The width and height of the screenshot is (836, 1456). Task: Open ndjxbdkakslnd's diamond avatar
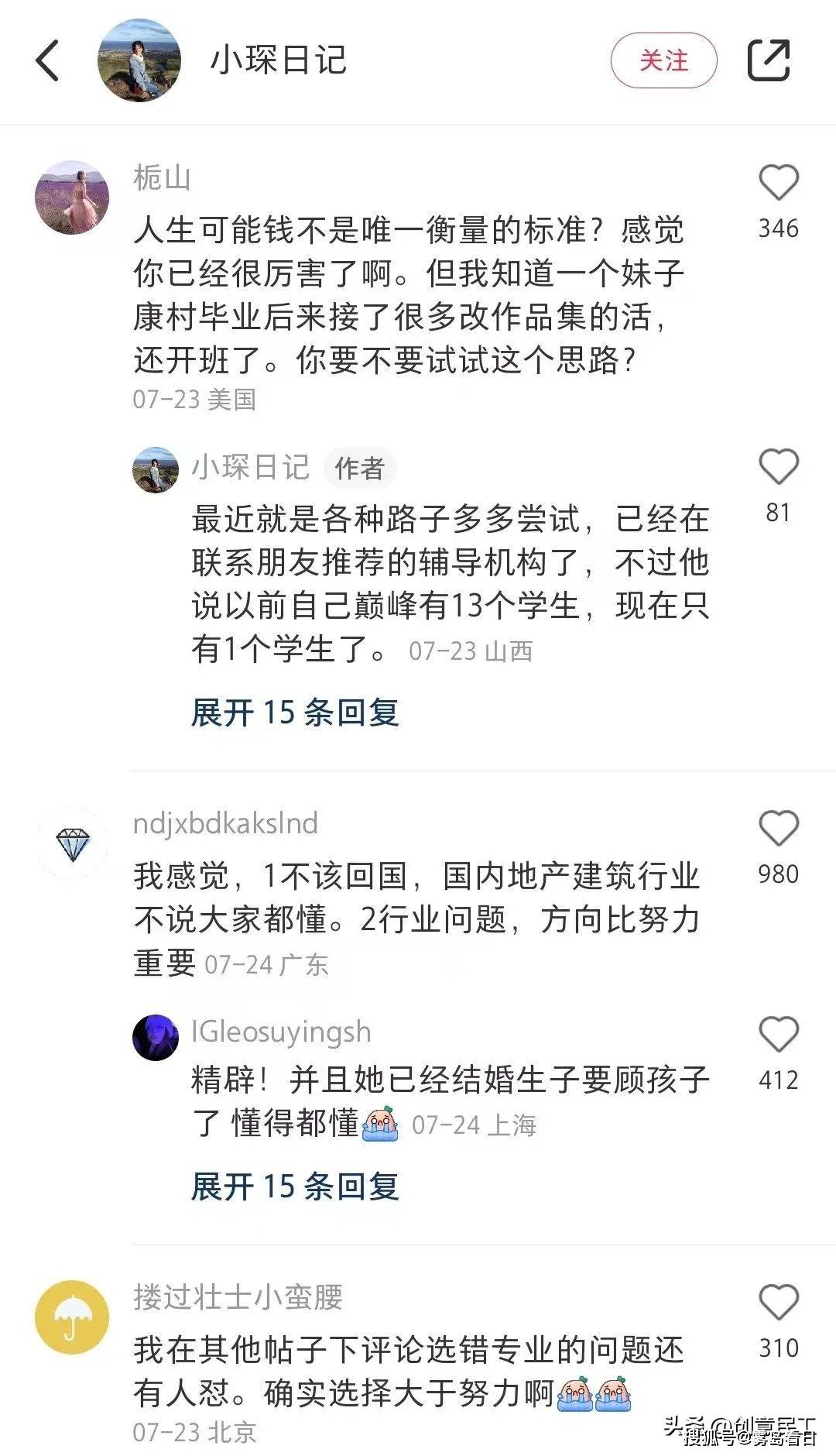tap(73, 844)
